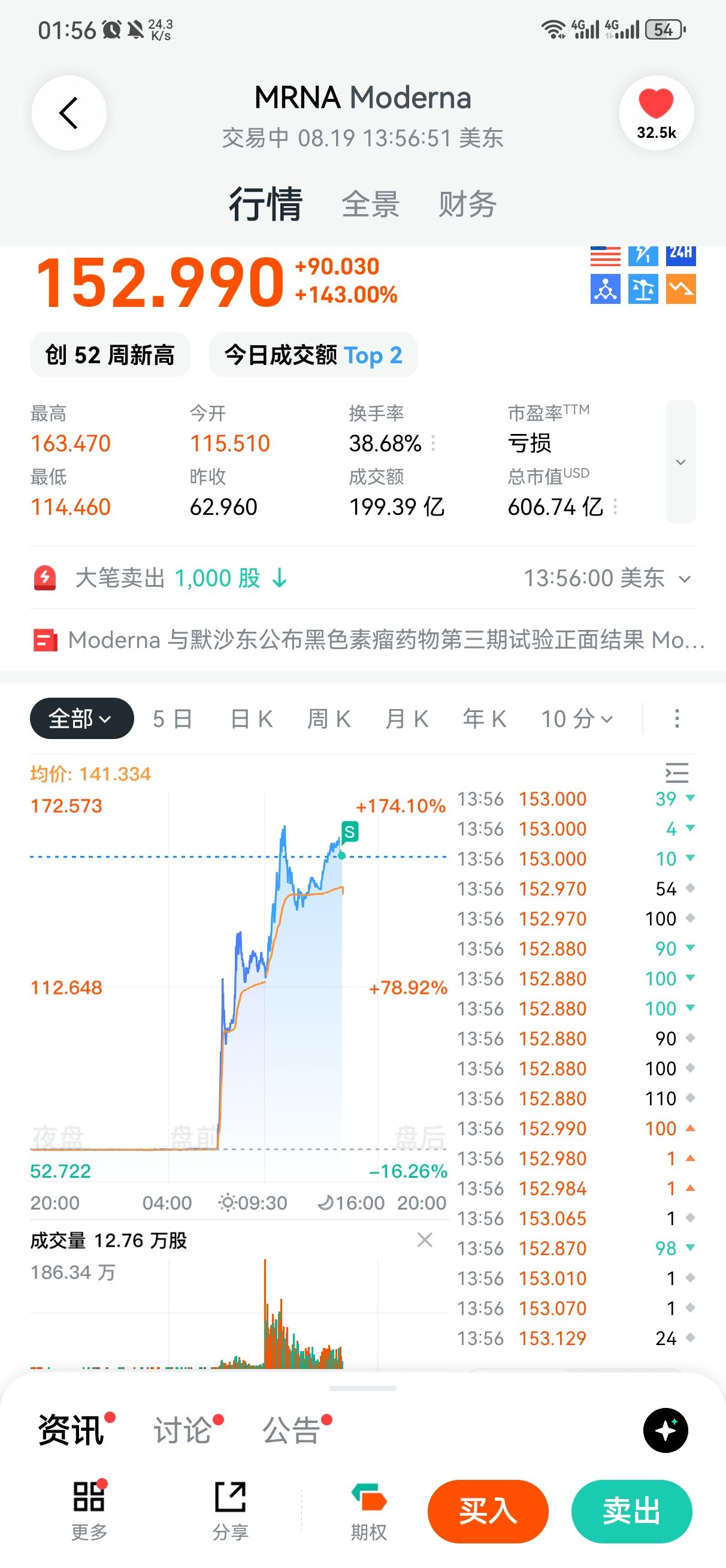Tap the 卖出 sell button
Viewport: 726px width, 1568px height.
pyautogui.click(x=632, y=1512)
